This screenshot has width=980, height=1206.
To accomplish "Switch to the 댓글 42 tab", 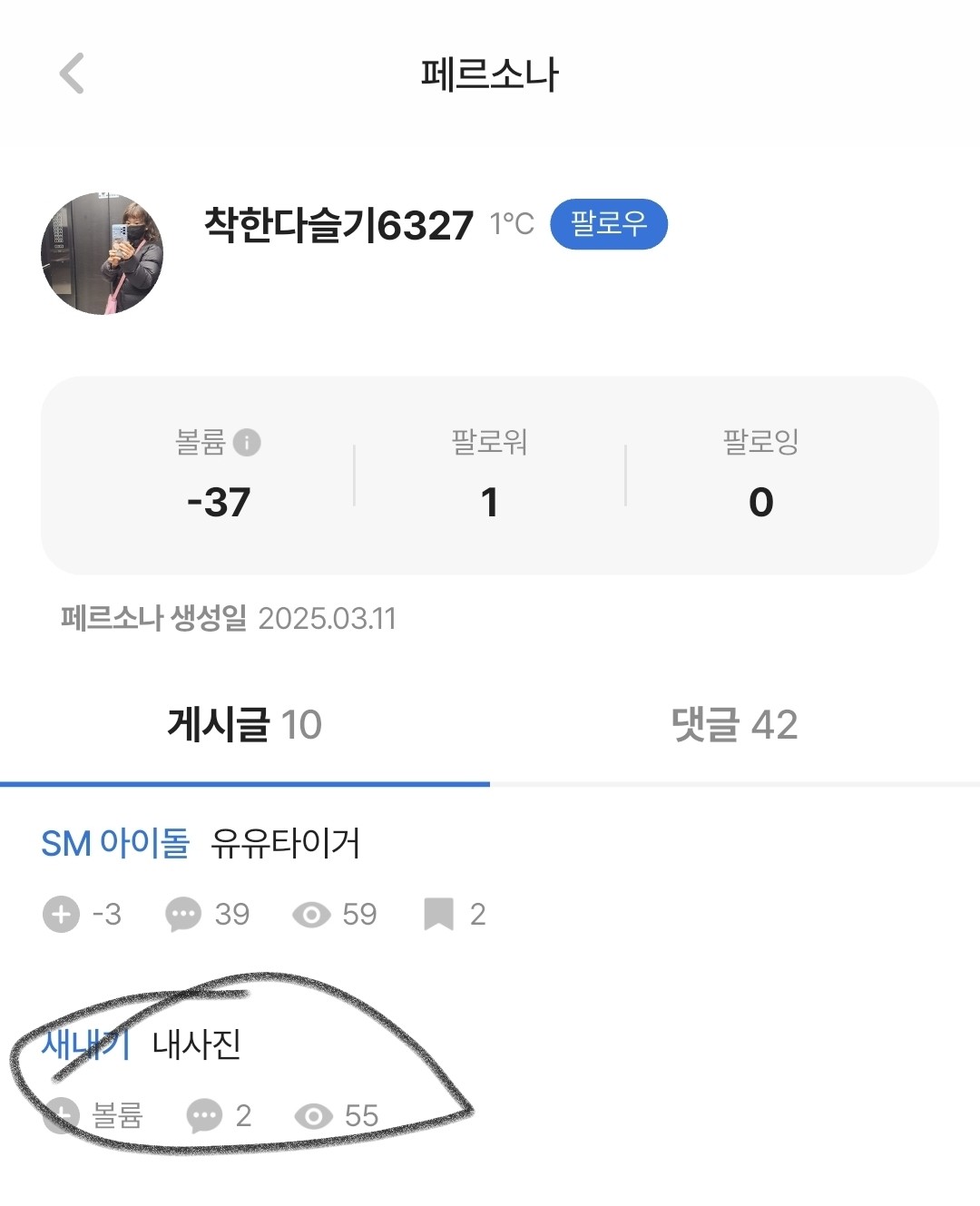I will click(x=734, y=725).
